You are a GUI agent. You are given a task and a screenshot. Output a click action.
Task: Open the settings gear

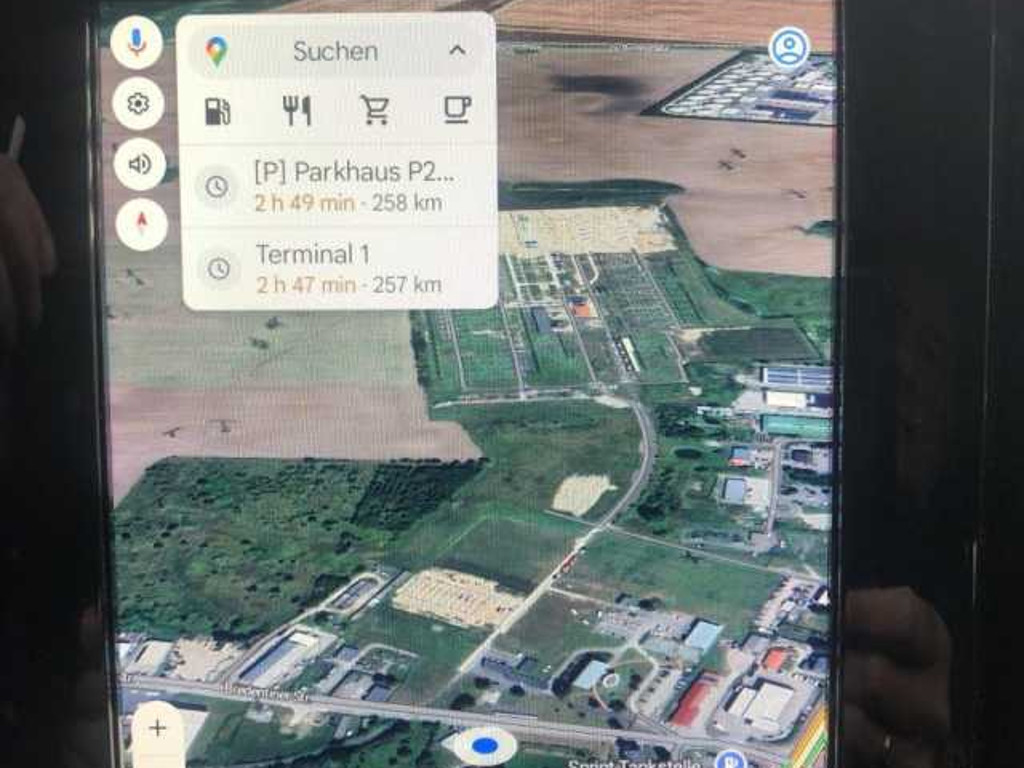point(138,103)
